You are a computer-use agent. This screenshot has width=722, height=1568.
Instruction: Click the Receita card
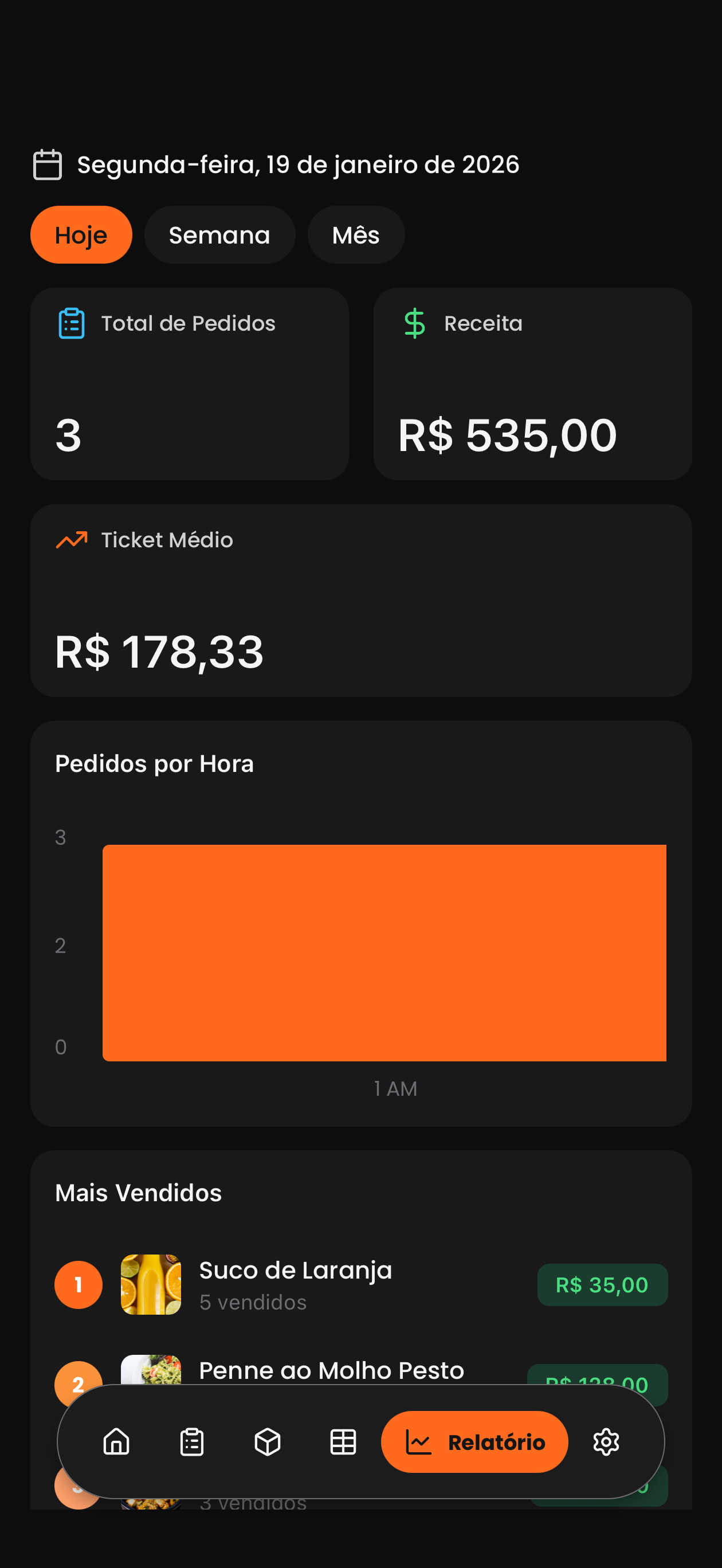[532, 383]
